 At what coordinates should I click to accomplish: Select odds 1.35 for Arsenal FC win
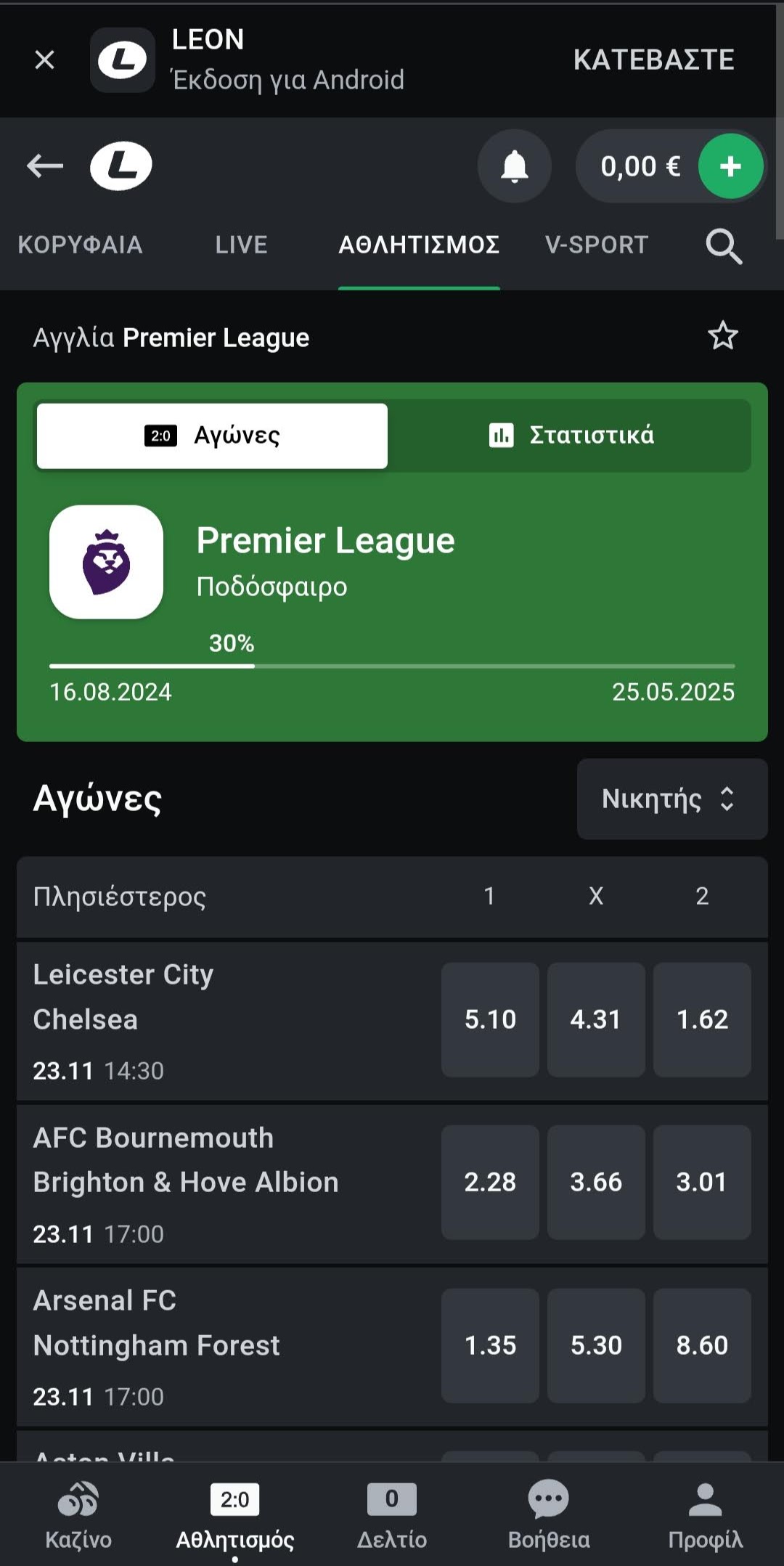[490, 1345]
